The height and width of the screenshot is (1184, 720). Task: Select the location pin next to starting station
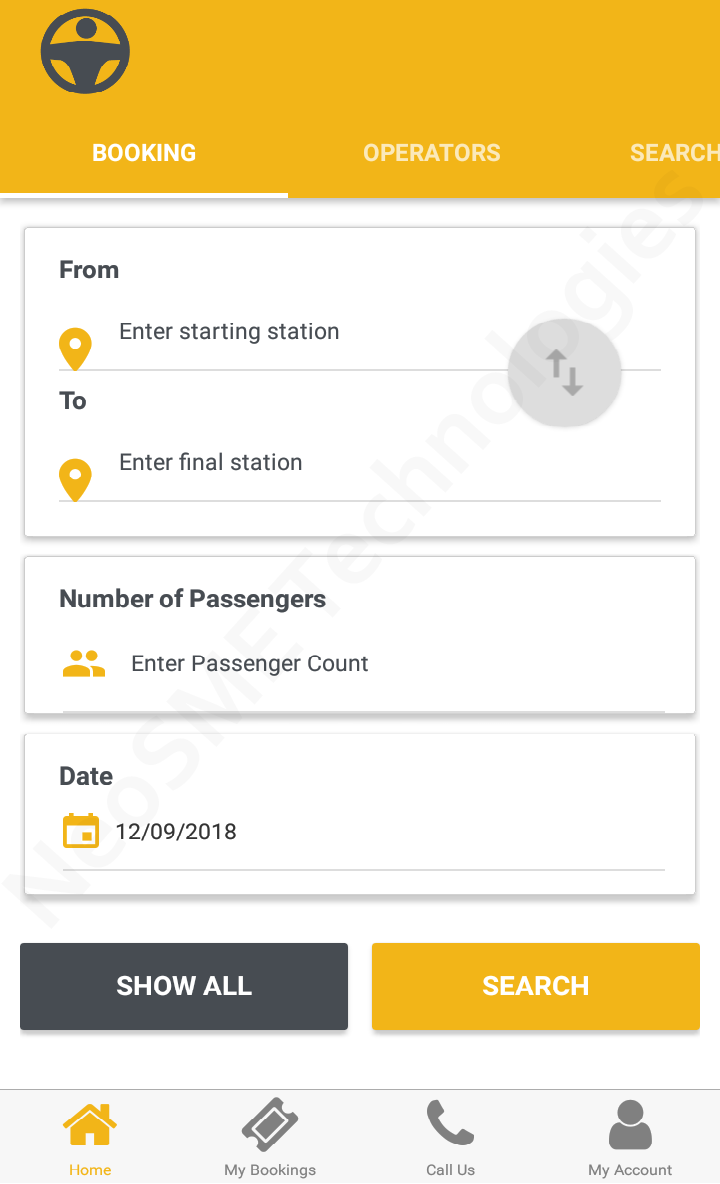74,347
